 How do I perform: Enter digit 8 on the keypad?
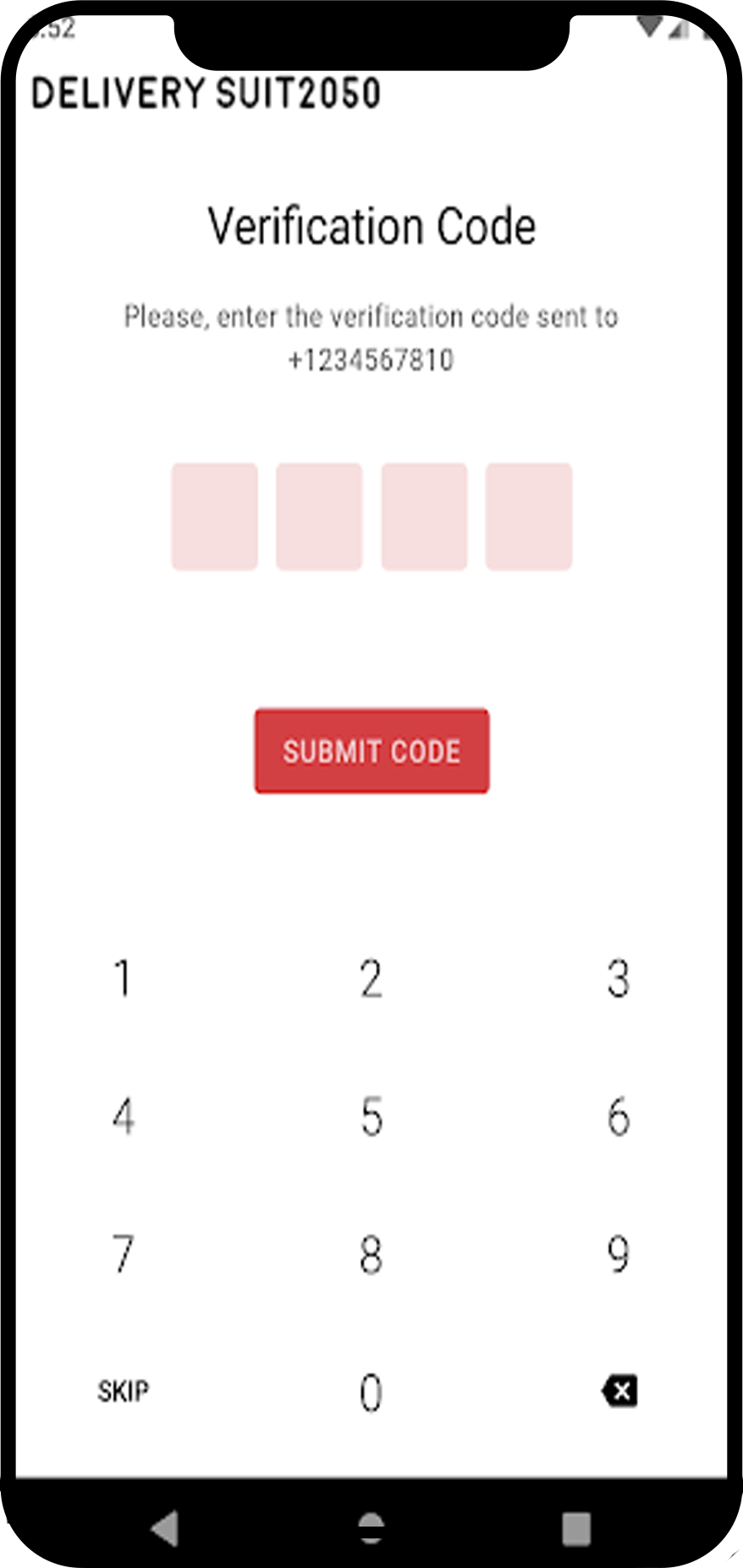click(x=371, y=1253)
